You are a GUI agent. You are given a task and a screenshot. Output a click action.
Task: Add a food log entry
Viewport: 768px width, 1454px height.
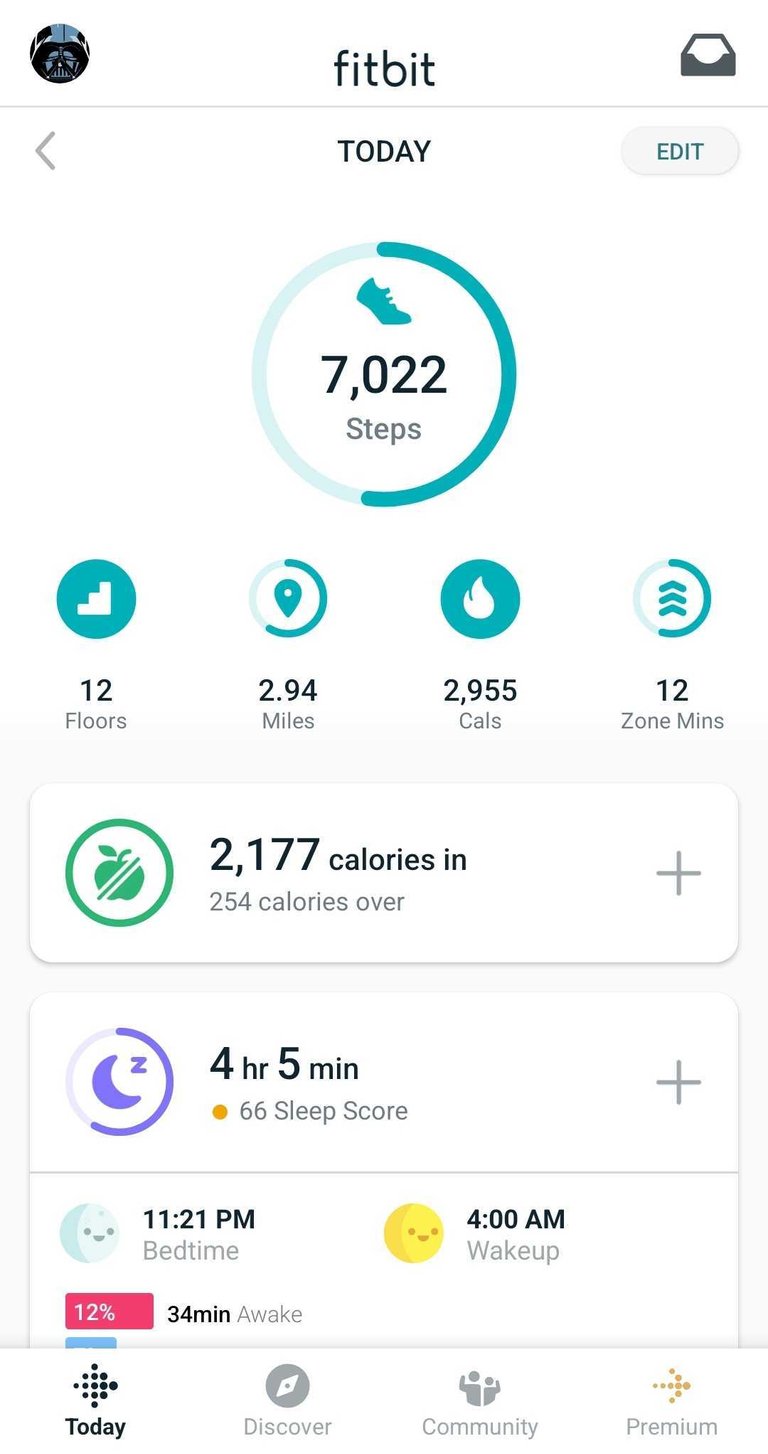pyautogui.click(x=678, y=874)
